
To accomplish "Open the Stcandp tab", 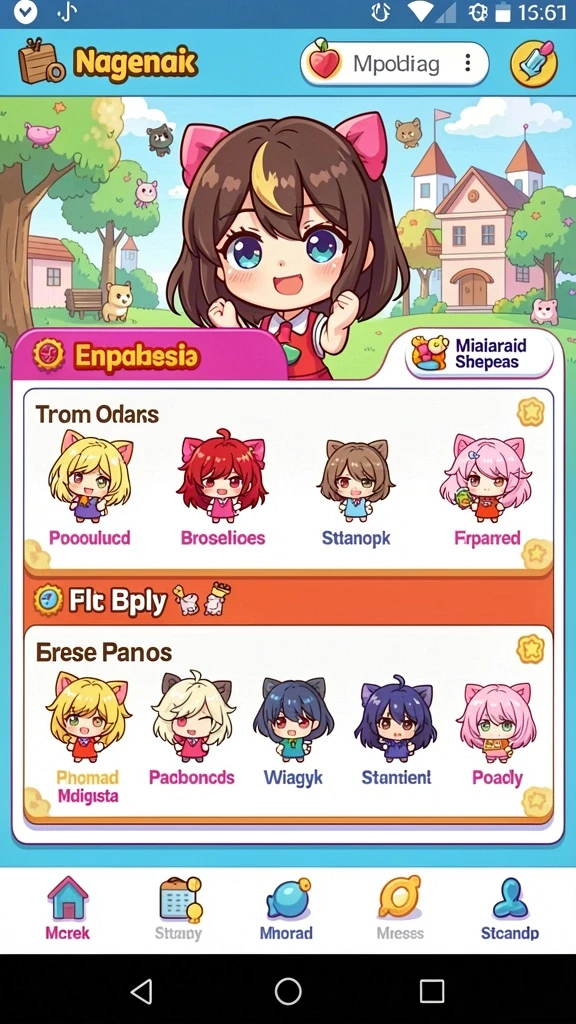I will 510,910.
